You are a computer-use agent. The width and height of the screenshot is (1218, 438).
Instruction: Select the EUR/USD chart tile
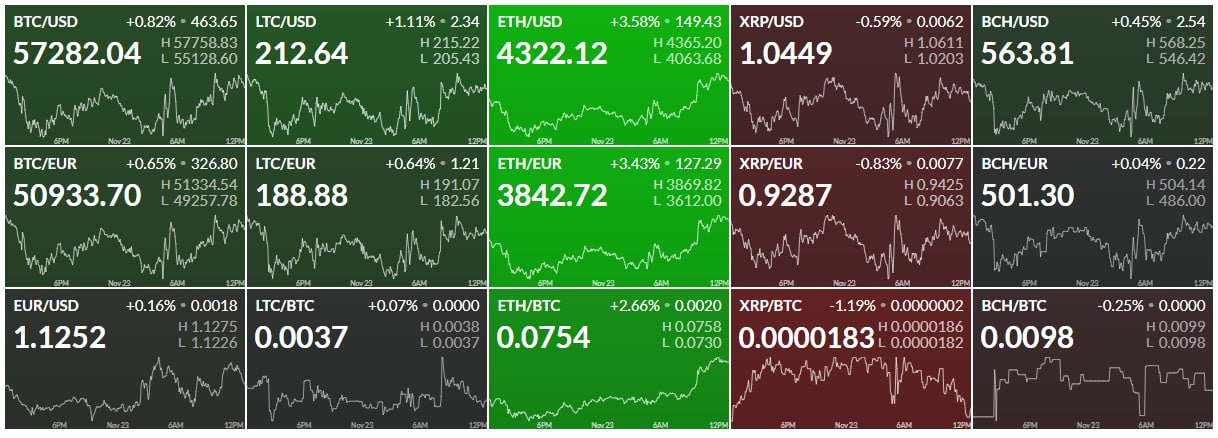pyautogui.click(x=124, y=360)
